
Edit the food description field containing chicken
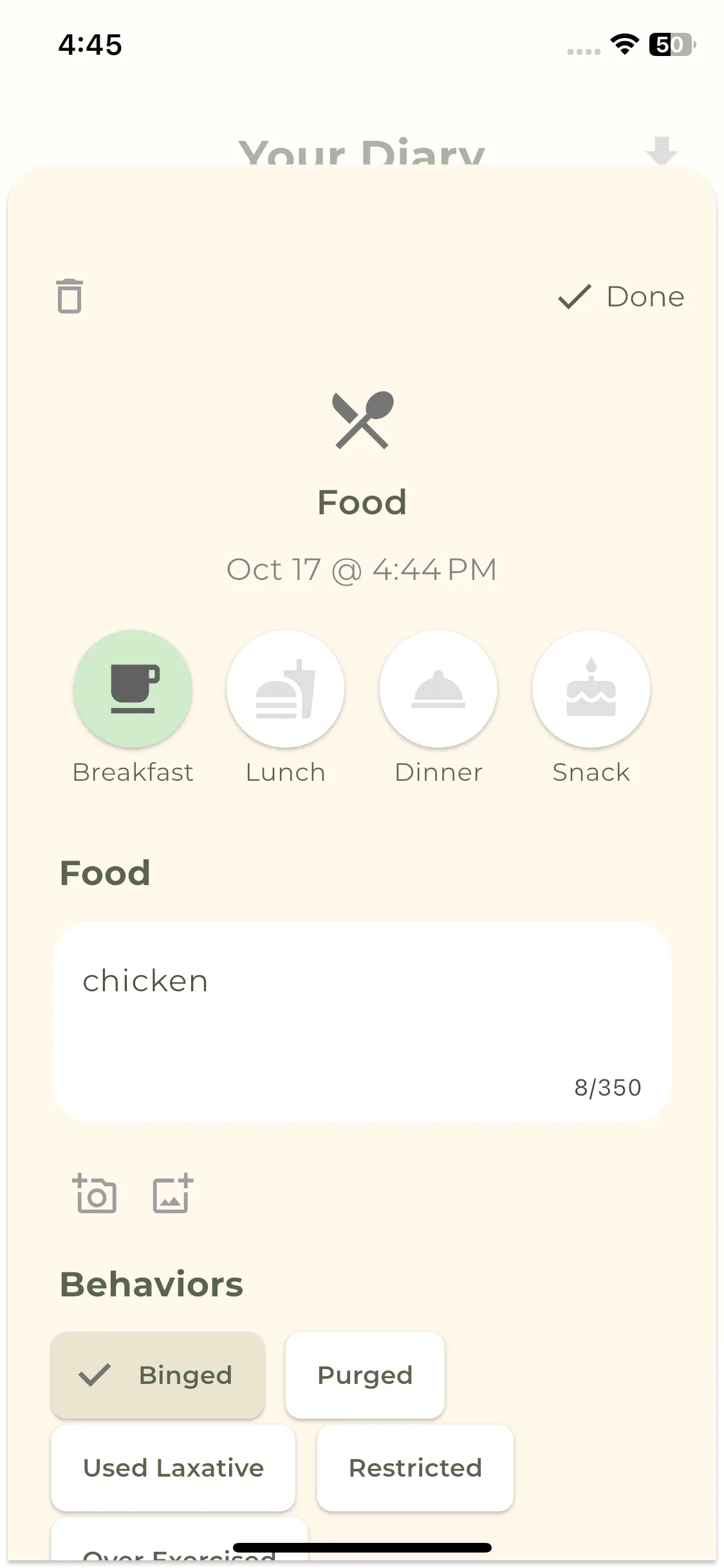point(362,1022)
